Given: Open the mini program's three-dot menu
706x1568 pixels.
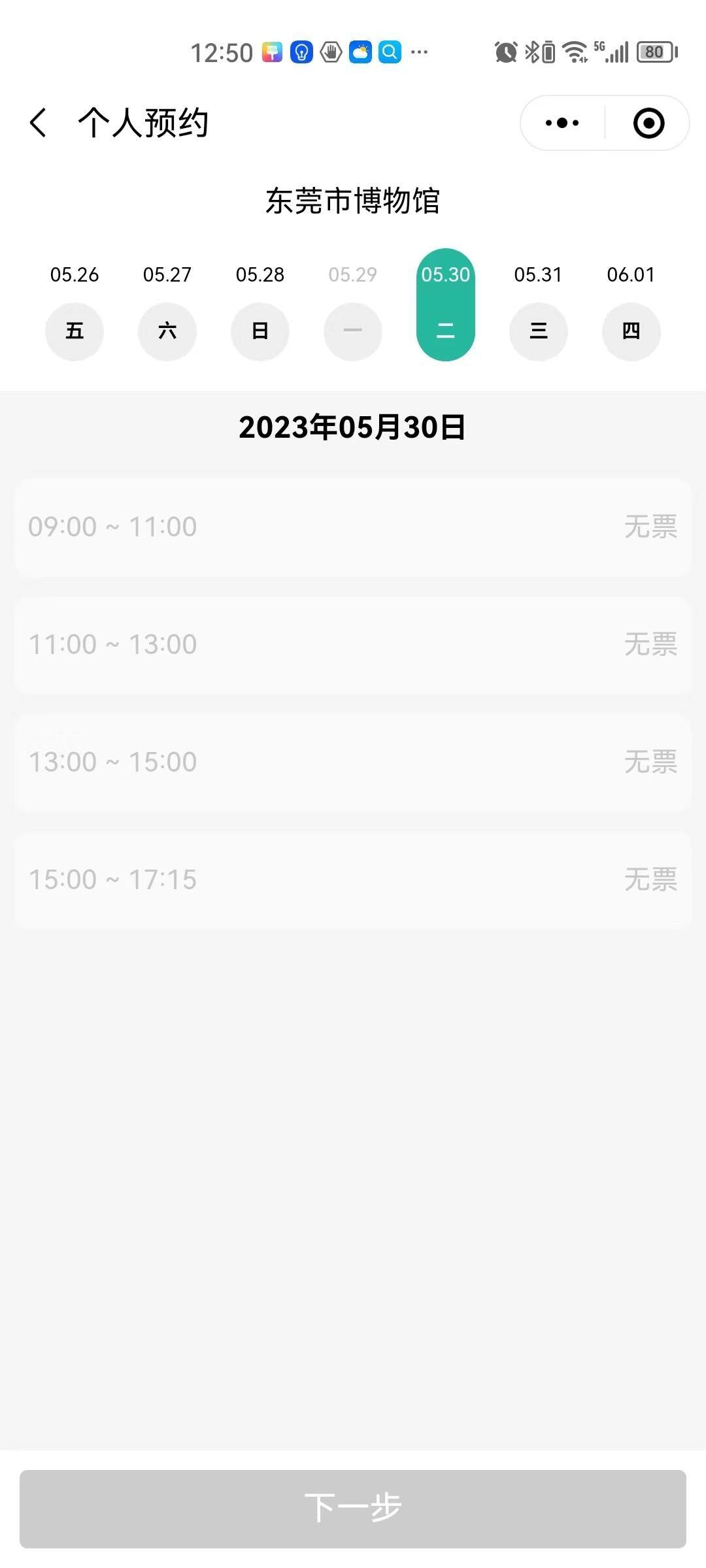Looking at the screenshot, I should coord(562,123).
